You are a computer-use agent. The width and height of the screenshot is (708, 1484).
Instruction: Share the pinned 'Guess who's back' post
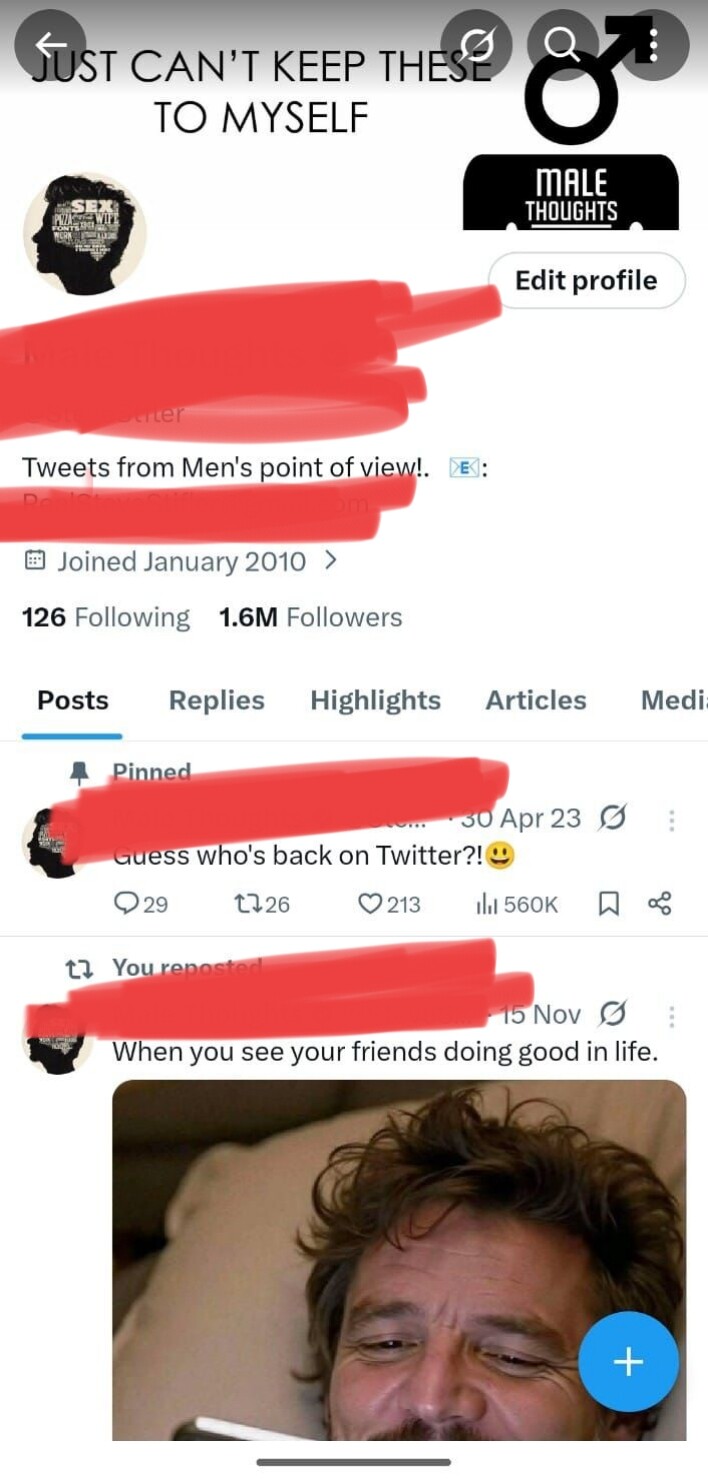click(659, 904)
